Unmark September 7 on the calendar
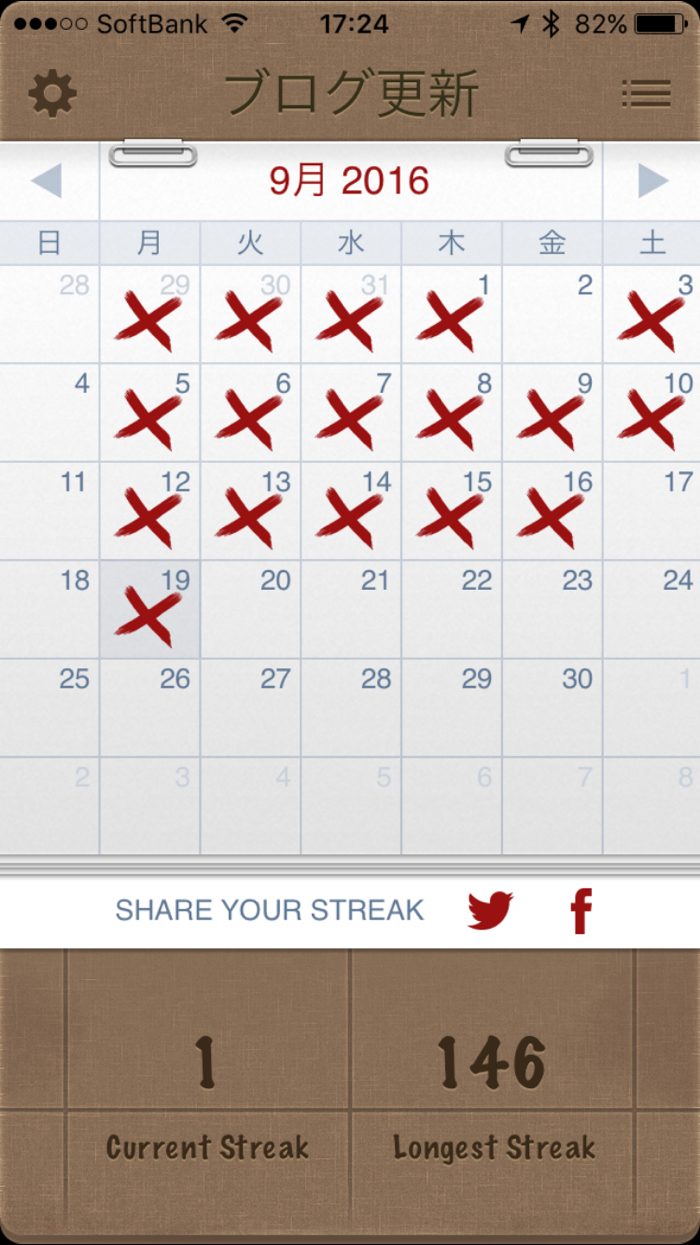The image size is (700, 1245). (x=351, y=413)
